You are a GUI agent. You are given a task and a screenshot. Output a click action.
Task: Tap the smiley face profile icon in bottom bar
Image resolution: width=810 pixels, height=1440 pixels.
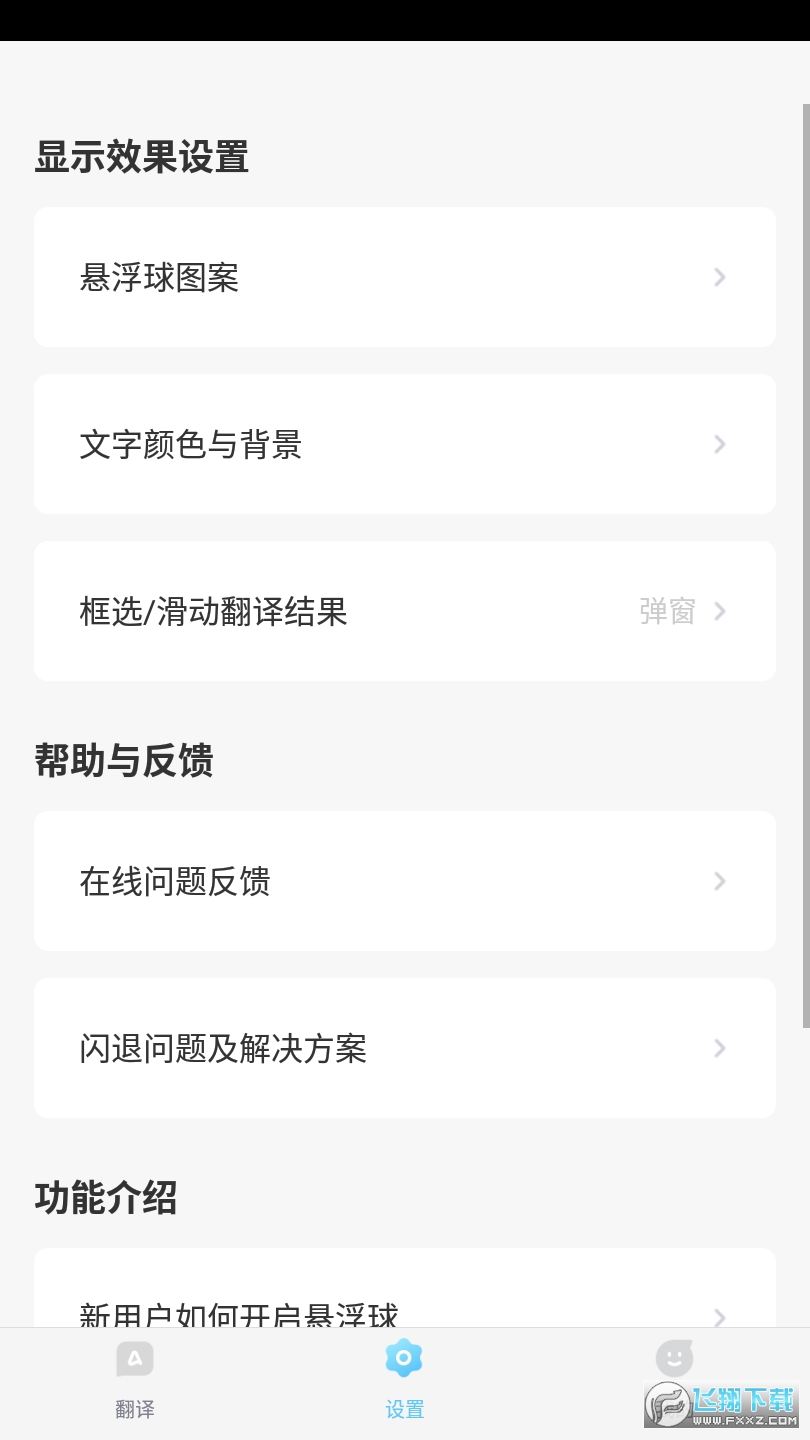(674, 1358)
